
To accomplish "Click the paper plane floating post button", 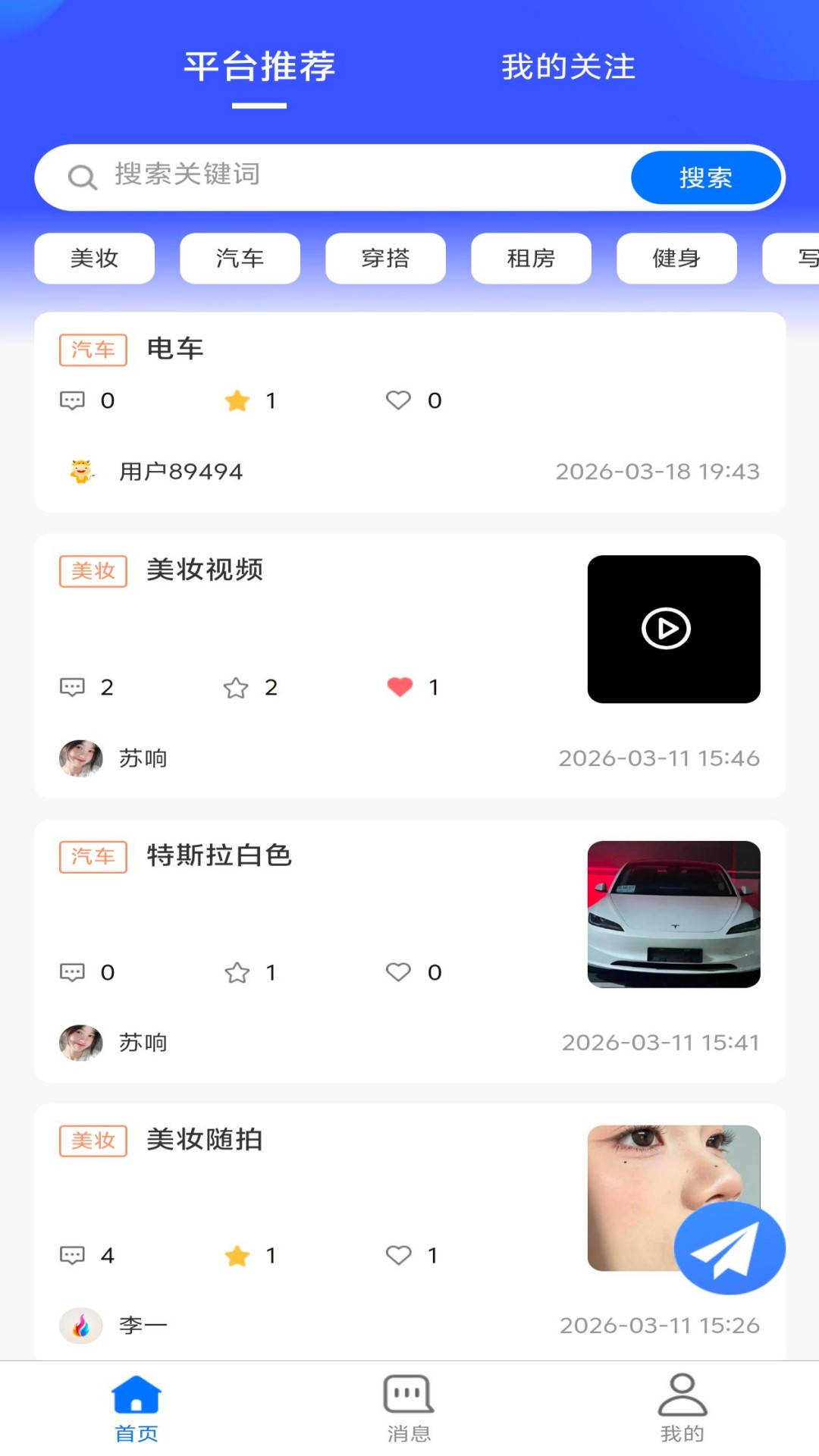I will (728, 1247).
